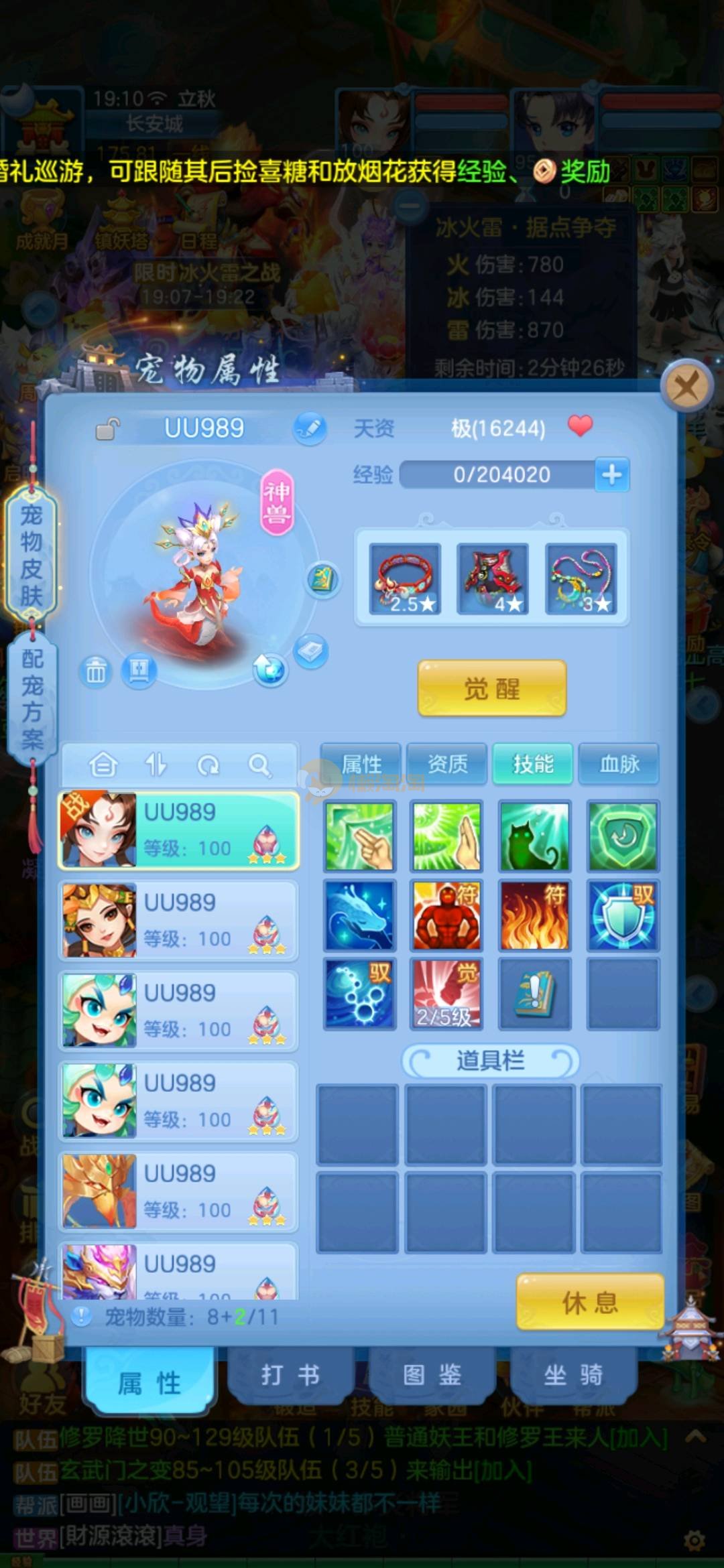Tap the 觉醒 button
The width and height of the screenshot is (724, 1568).
492,688
